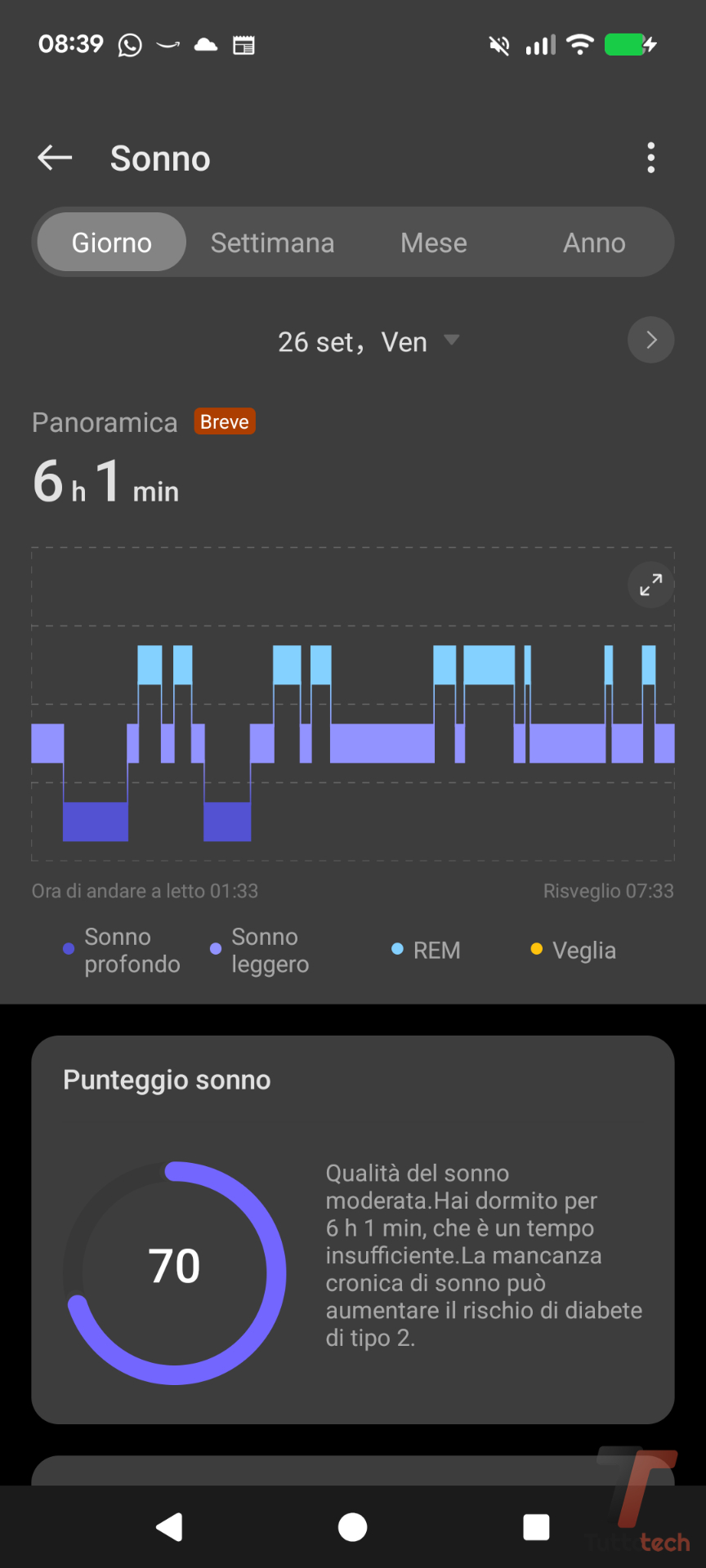The height and width of the screenshot is (1568, 706).
Task: Go back from the Sonno screen
Action: tap(55, 158)
